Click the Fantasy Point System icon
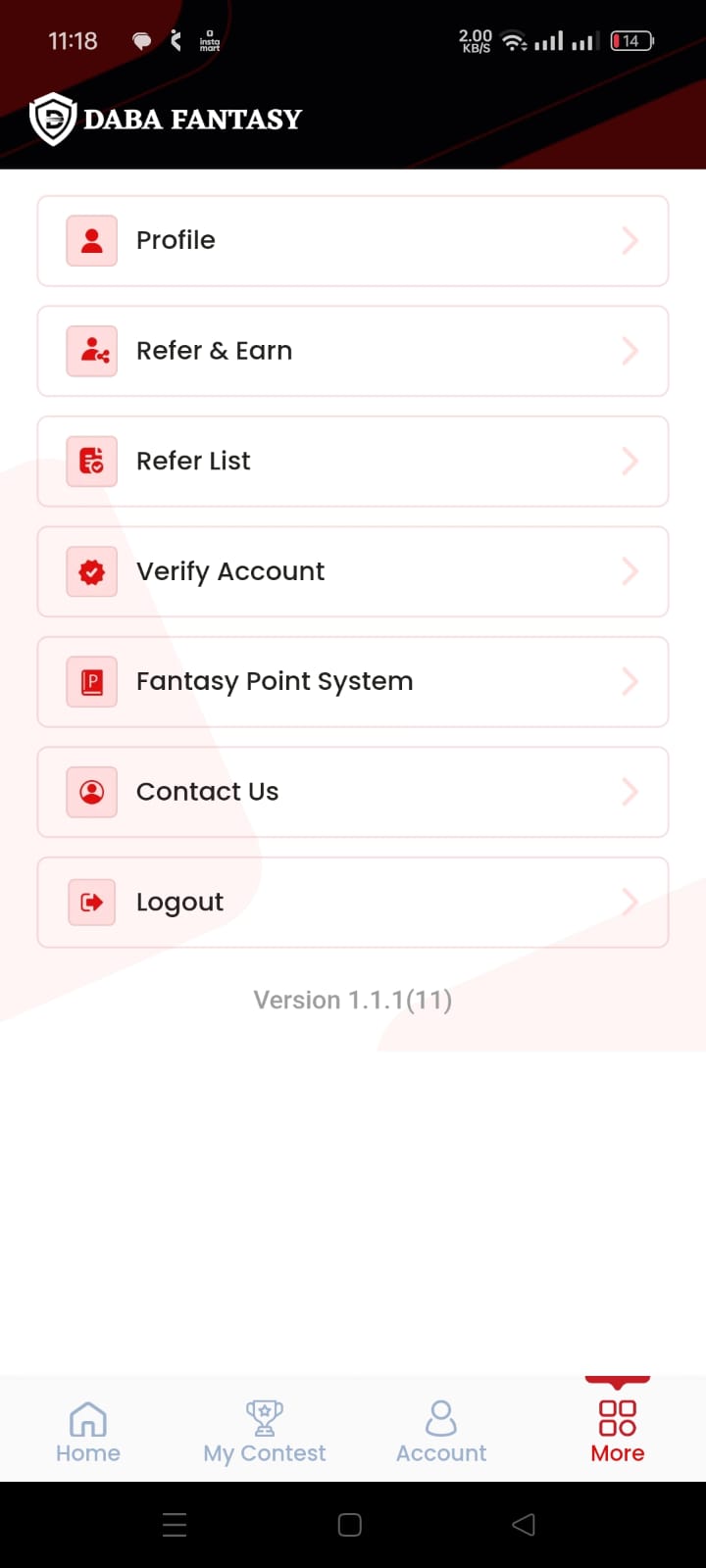 pos(90,681)
